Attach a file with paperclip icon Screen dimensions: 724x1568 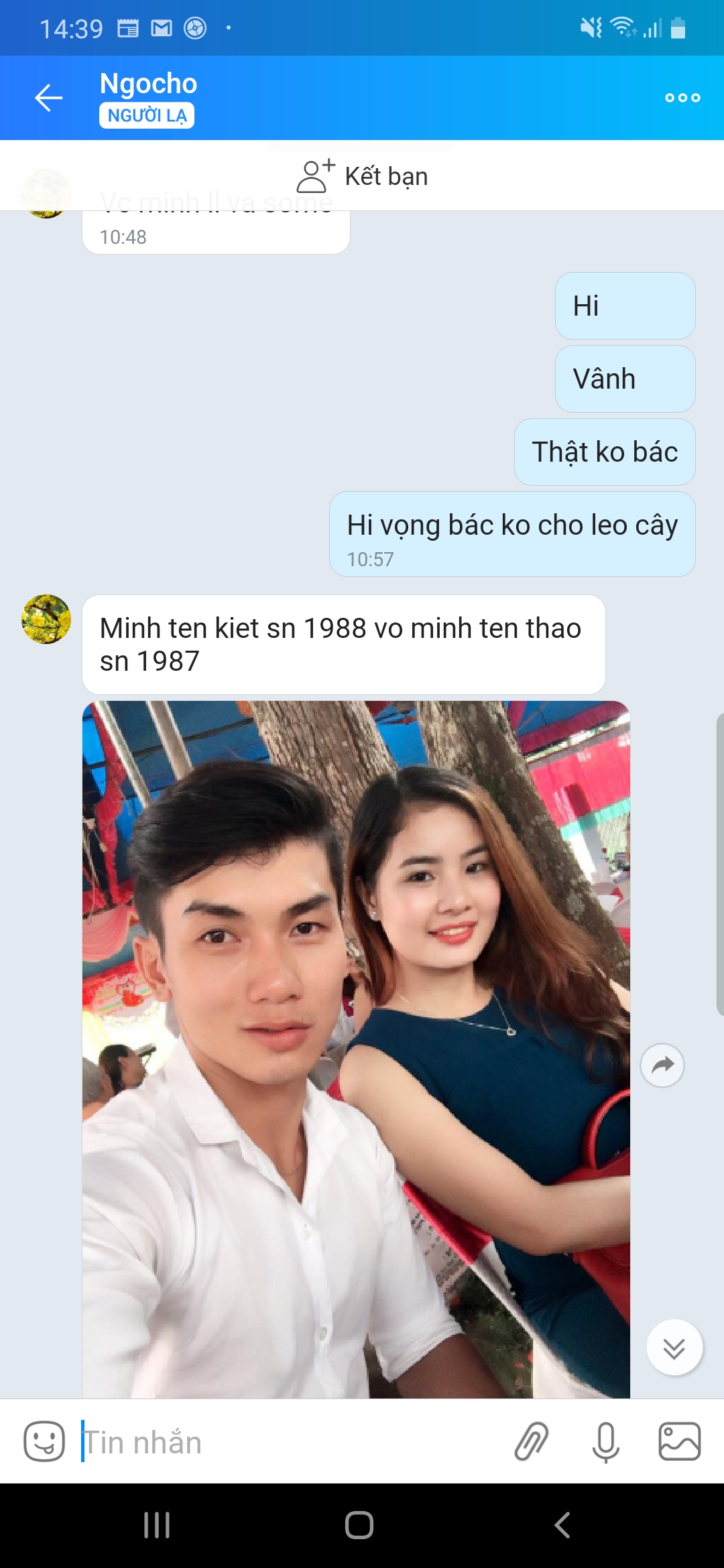click(532, 1441)
